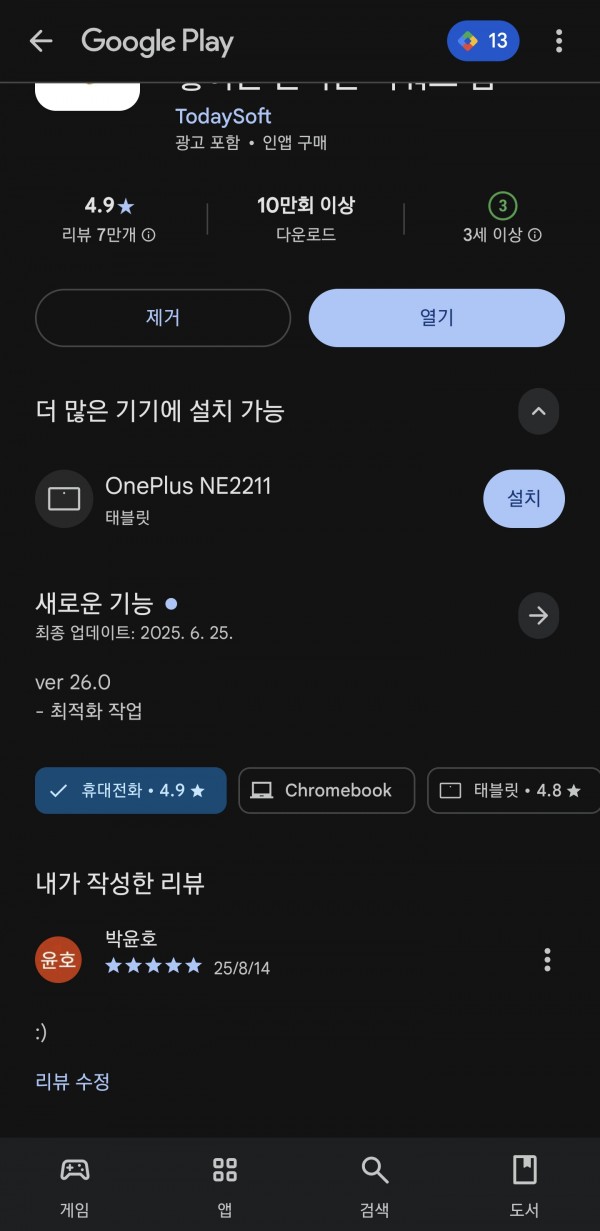Image resolution: width=600 pixels, height=1231 pixels.
Task: Install on OnePlus NE2211 with 설치
Action: [524, 498]
